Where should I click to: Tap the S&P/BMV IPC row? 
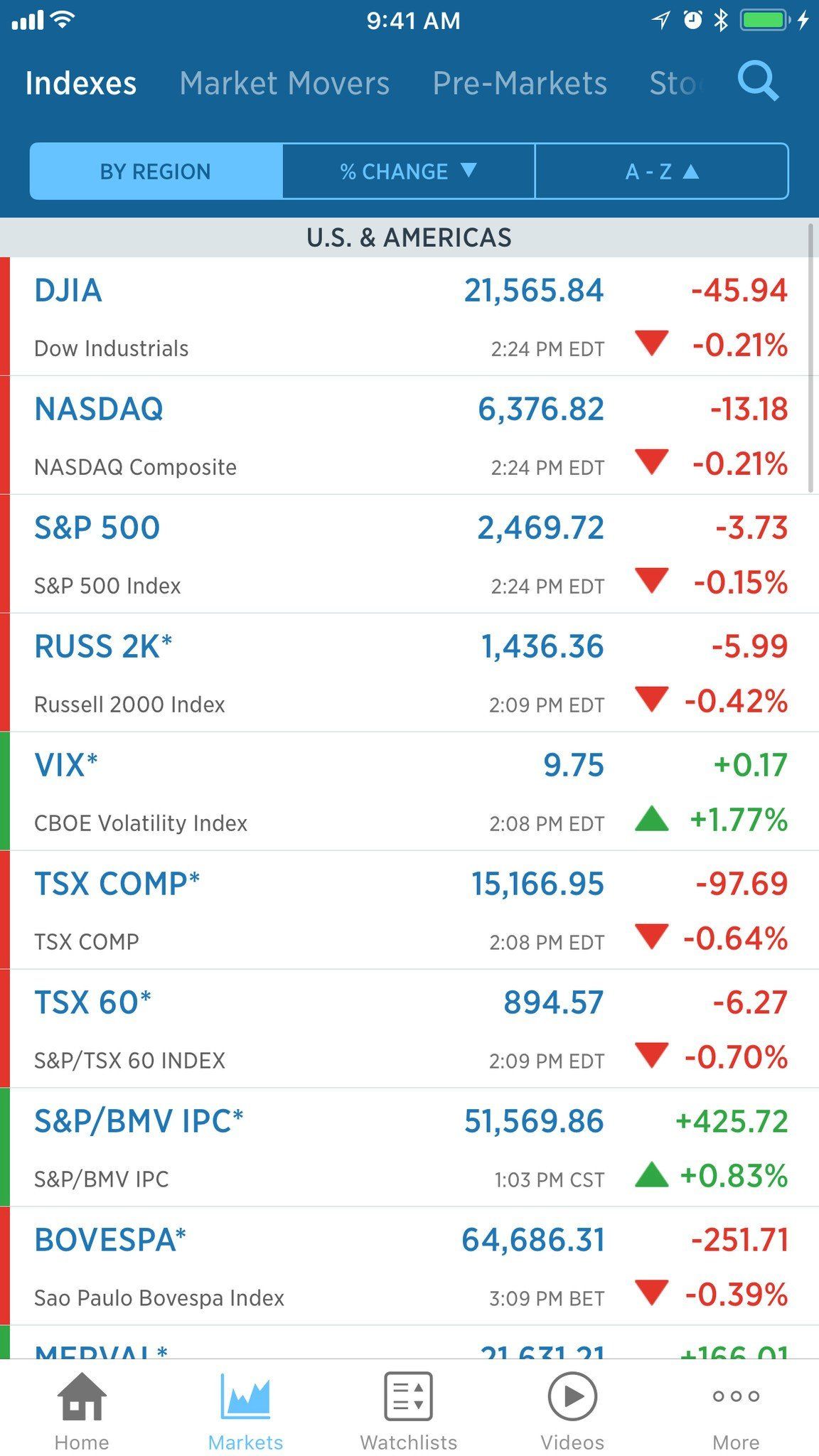pyautogui.click(x=284, y=1147)
